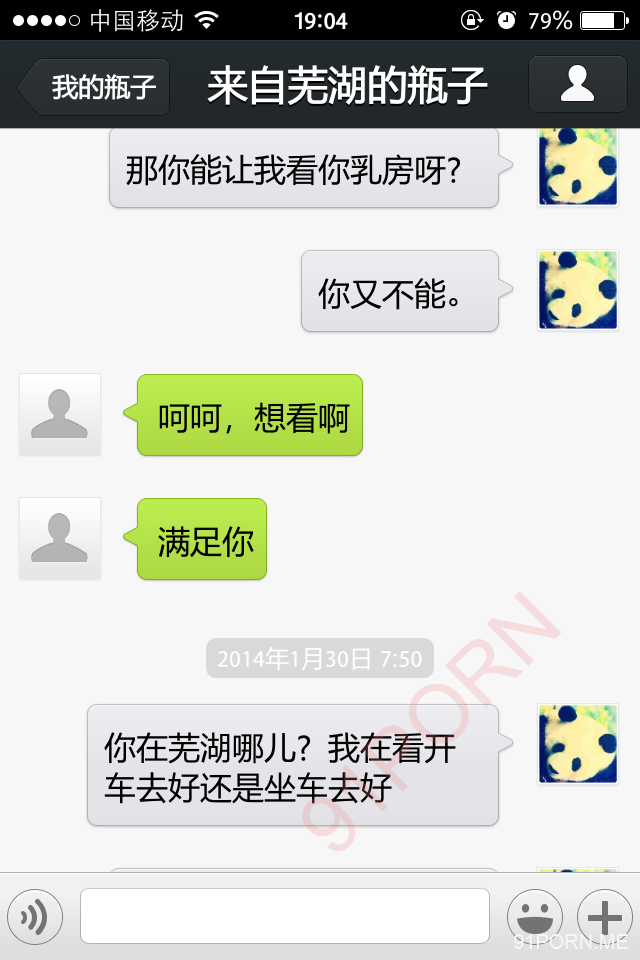Tap gray avatar beside 呵呵，想看啊
This screenshot has height=960, width=640.
click(60, 414)
